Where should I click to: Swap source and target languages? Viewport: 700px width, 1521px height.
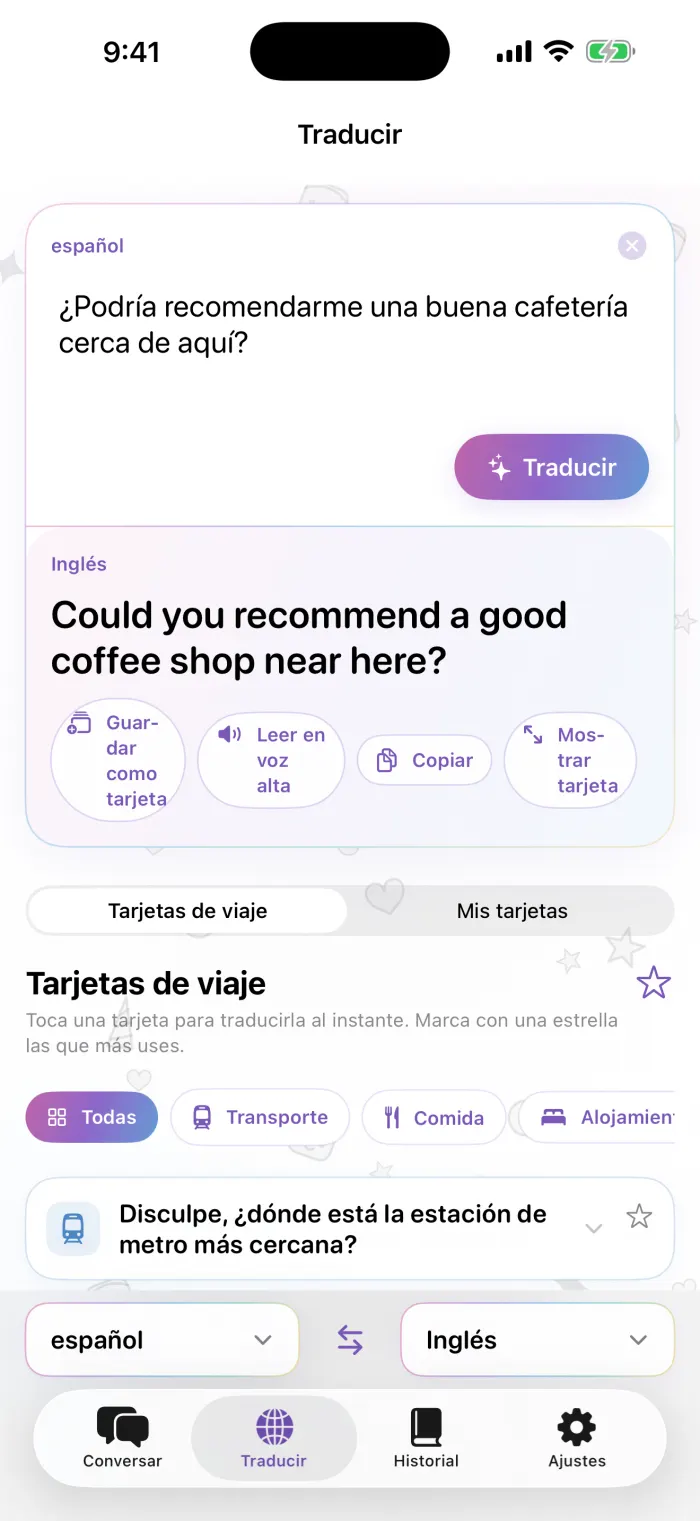coord(350,1340)
